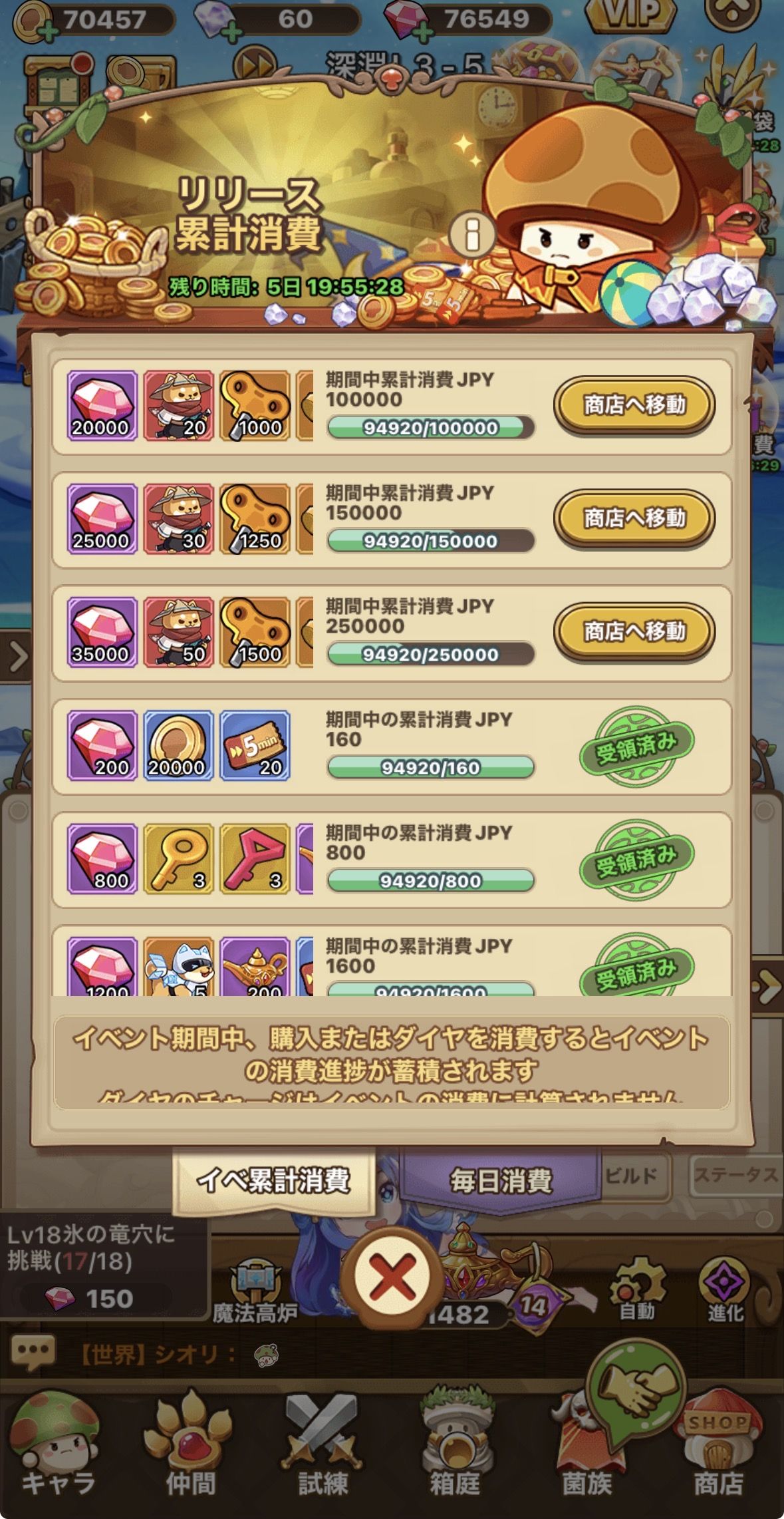The height and width of the screenshot is (1519, 784).
Task: Select the イベ累計消費 tab
Action: [273, 1181]
